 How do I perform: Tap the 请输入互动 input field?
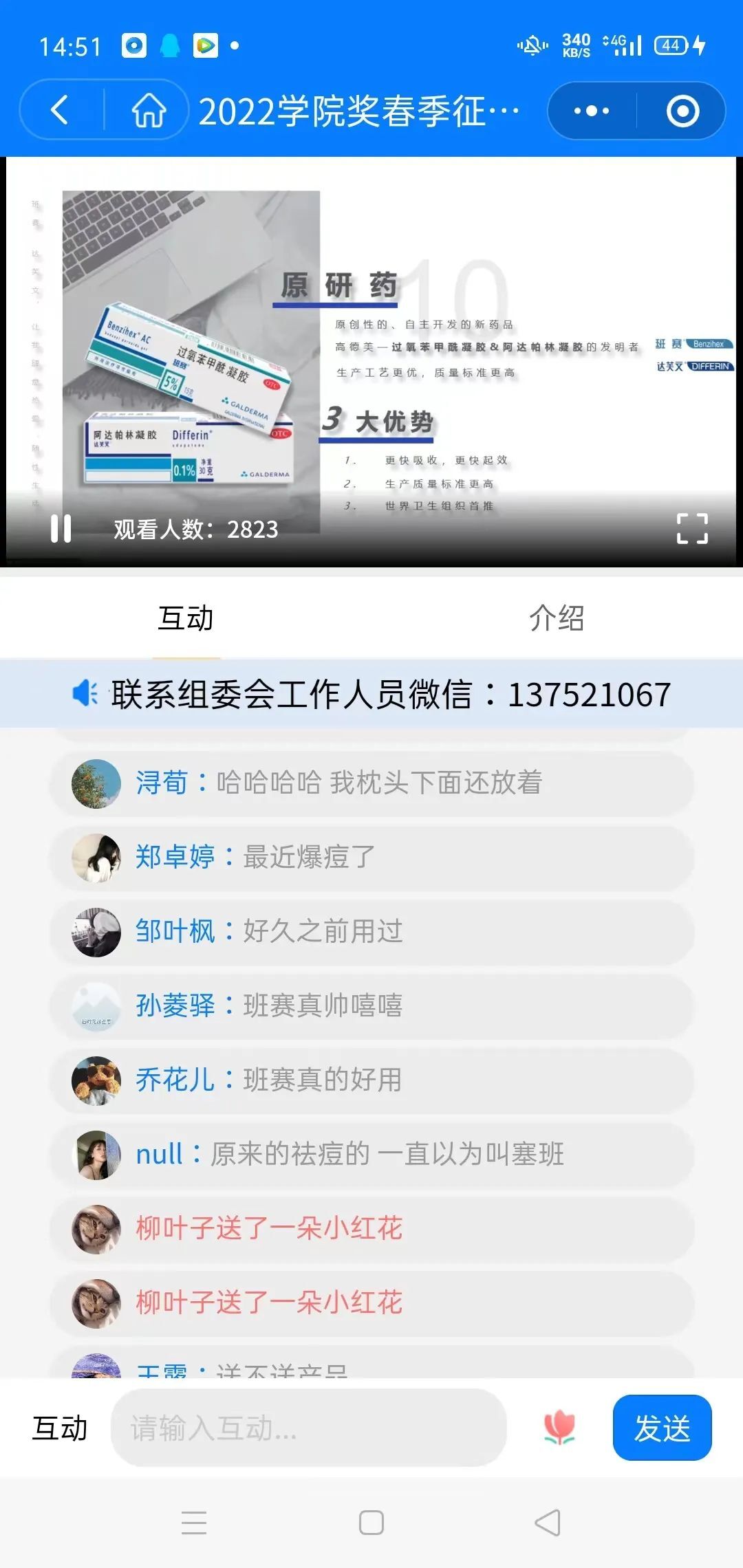pyautogui.click(x=308, y=1428)
